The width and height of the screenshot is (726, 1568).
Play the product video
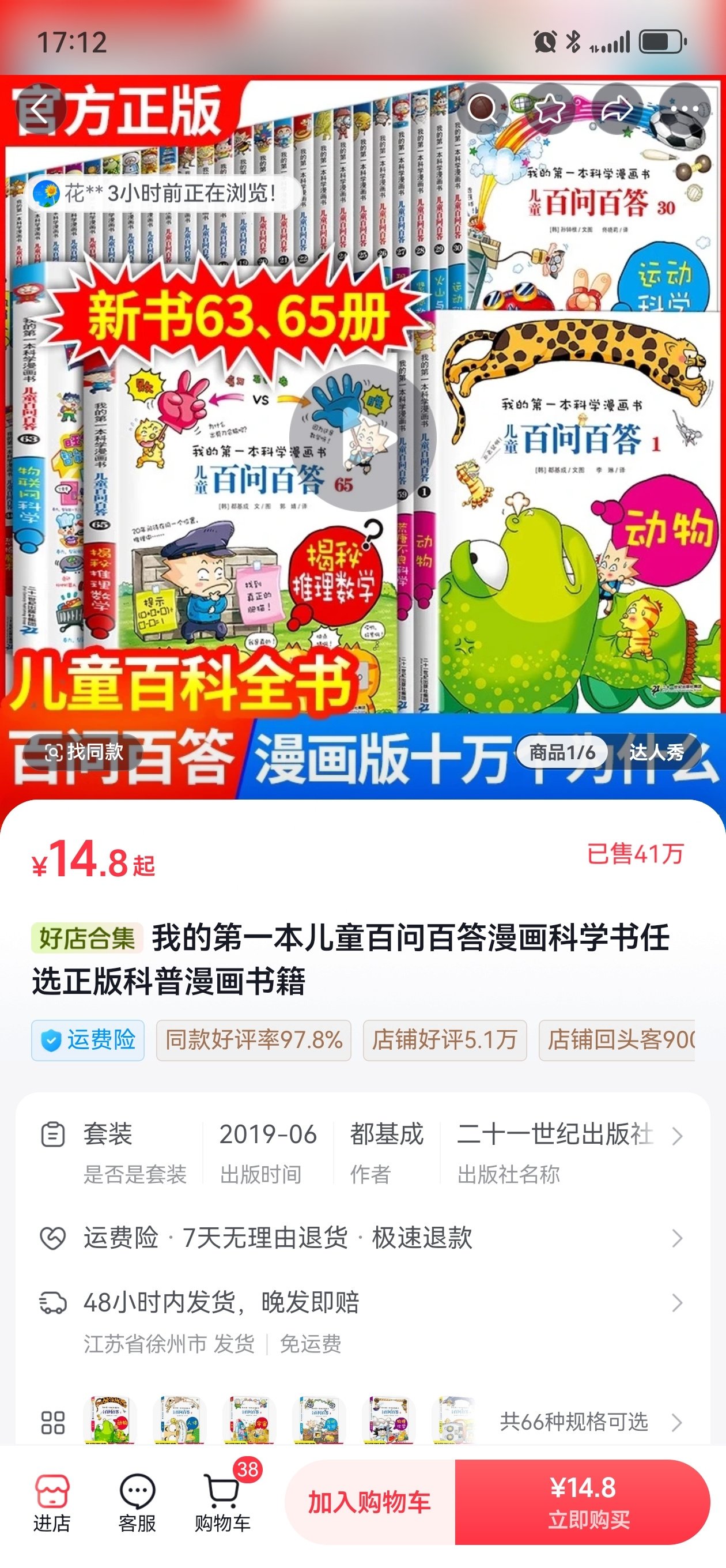click(362, 438)
